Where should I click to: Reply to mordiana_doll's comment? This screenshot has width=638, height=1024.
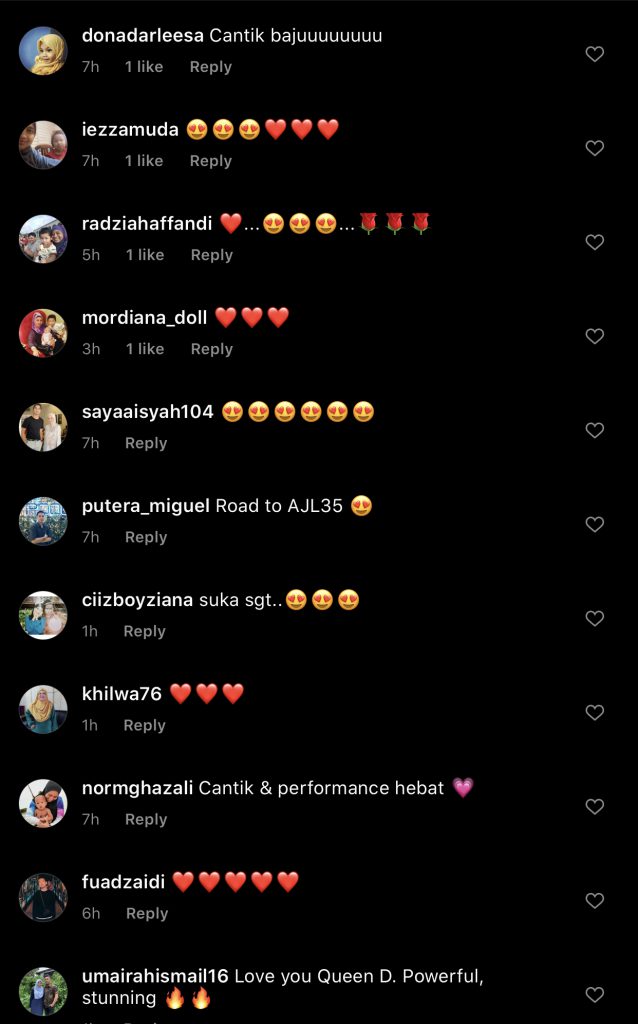pyautogui.click(x=211, y=349)
